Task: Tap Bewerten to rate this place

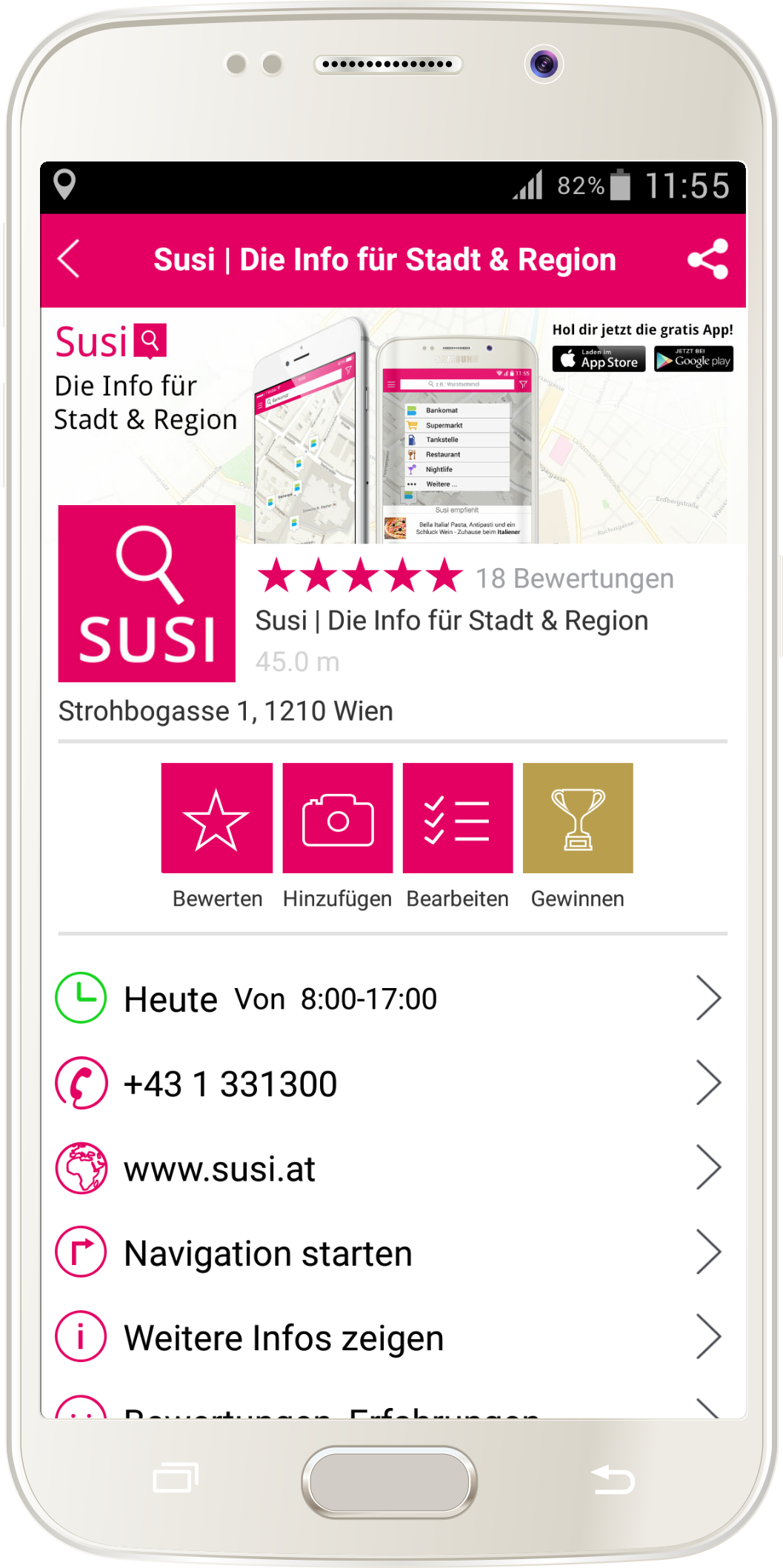Action: pos(217,818)
